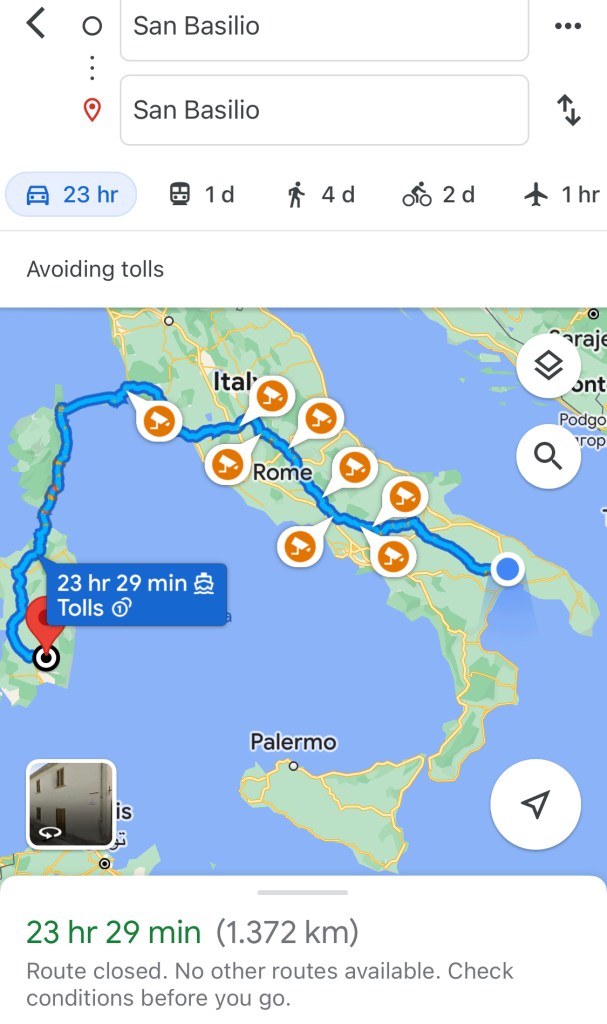Edit the destination San Basilio field
607x1024 pixels.
(x=323, y=110)
